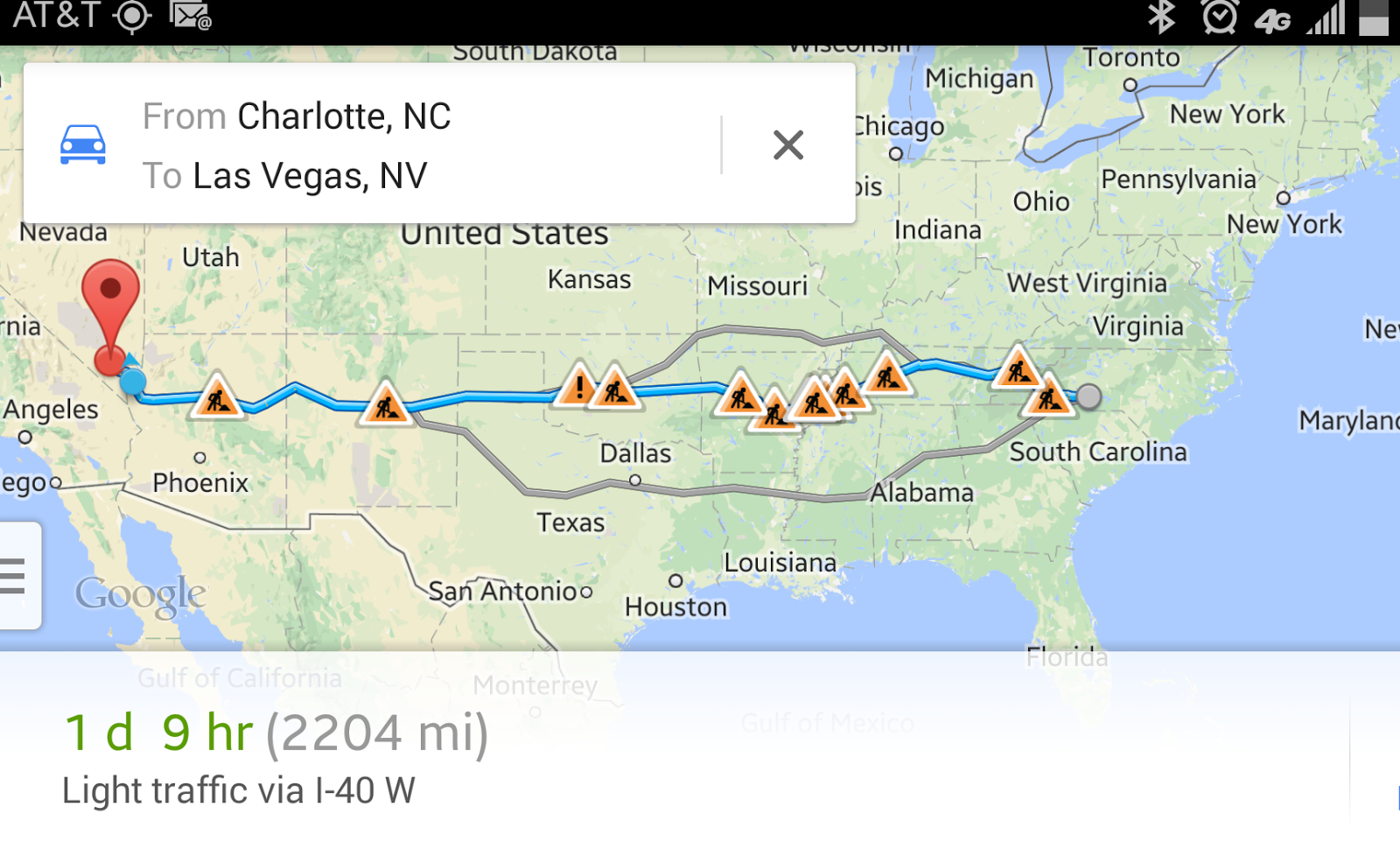View the exclamation hazard alert near Kansas

coord(578,386)
